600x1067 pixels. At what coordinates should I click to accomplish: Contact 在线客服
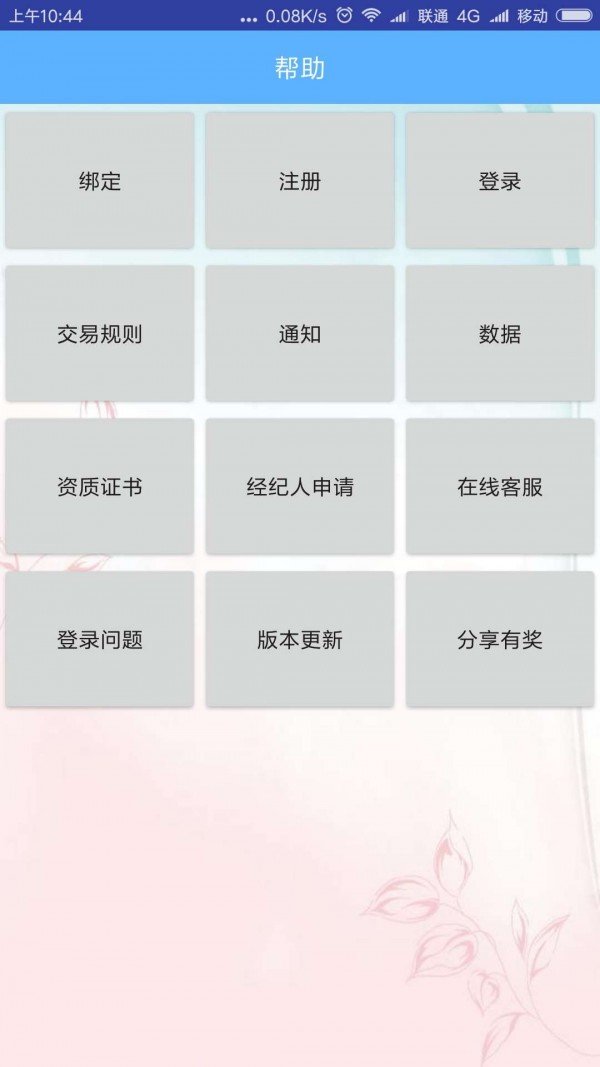point(500,487)
